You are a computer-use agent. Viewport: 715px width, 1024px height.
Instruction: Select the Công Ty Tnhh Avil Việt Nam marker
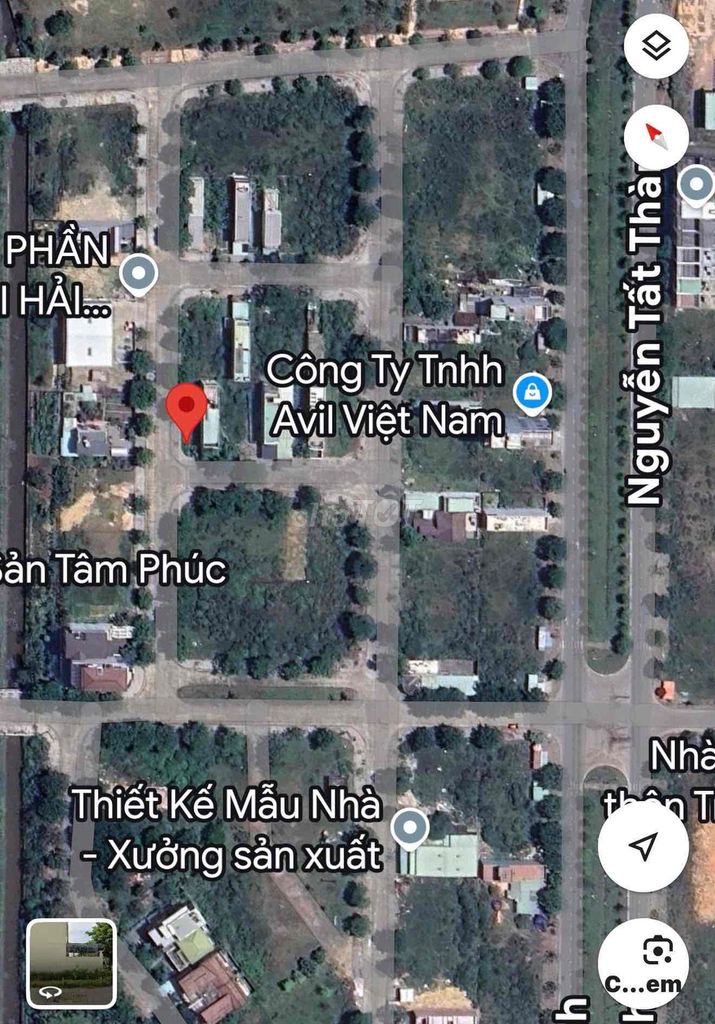pos(532,393)
